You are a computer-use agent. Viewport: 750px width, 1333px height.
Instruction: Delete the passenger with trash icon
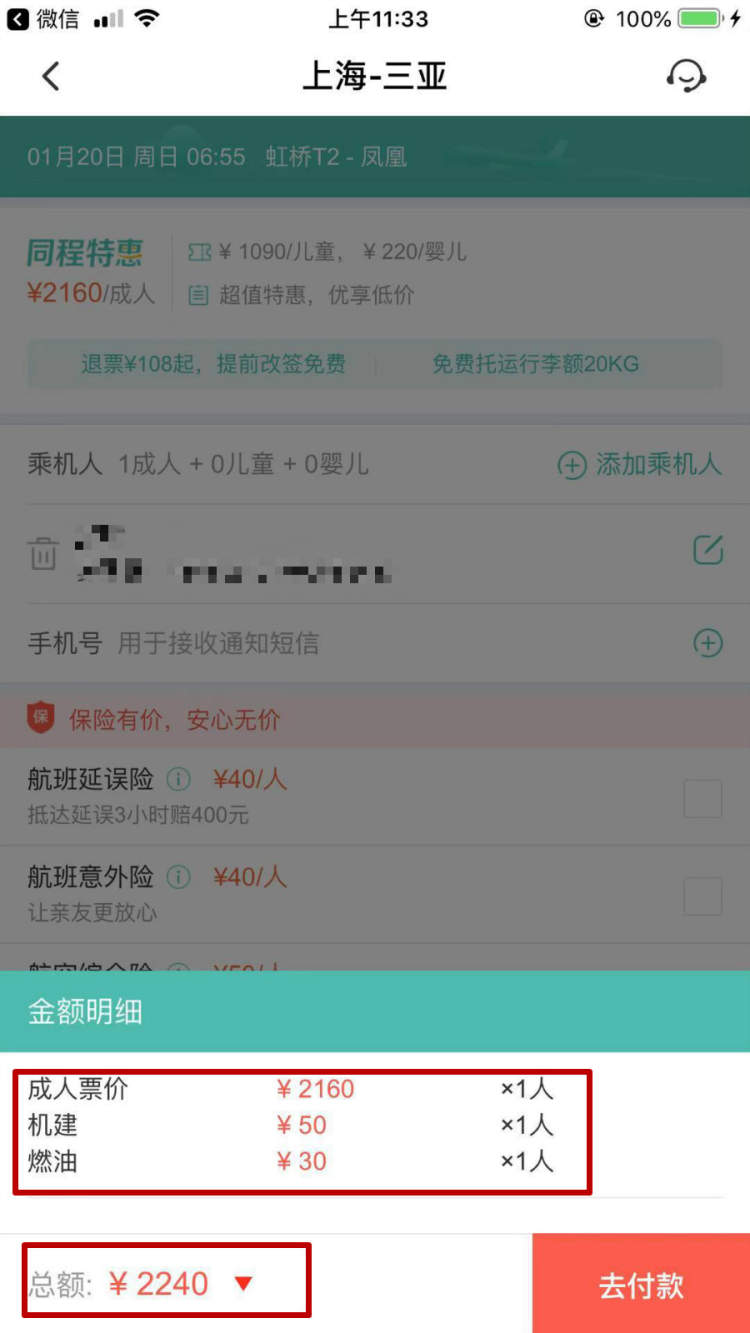43,553
